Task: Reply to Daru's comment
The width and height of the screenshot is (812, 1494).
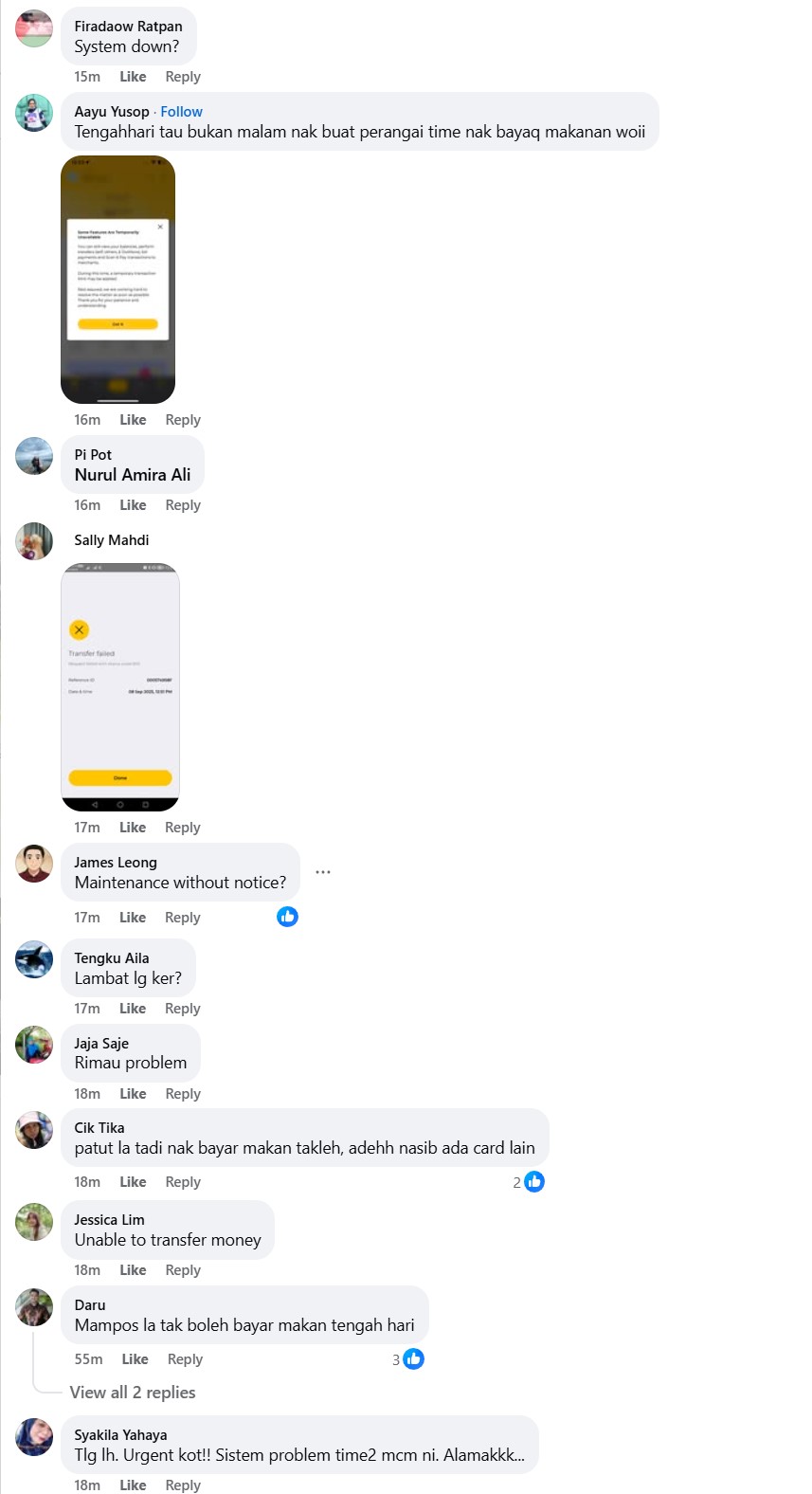Action: [185, 1359]
